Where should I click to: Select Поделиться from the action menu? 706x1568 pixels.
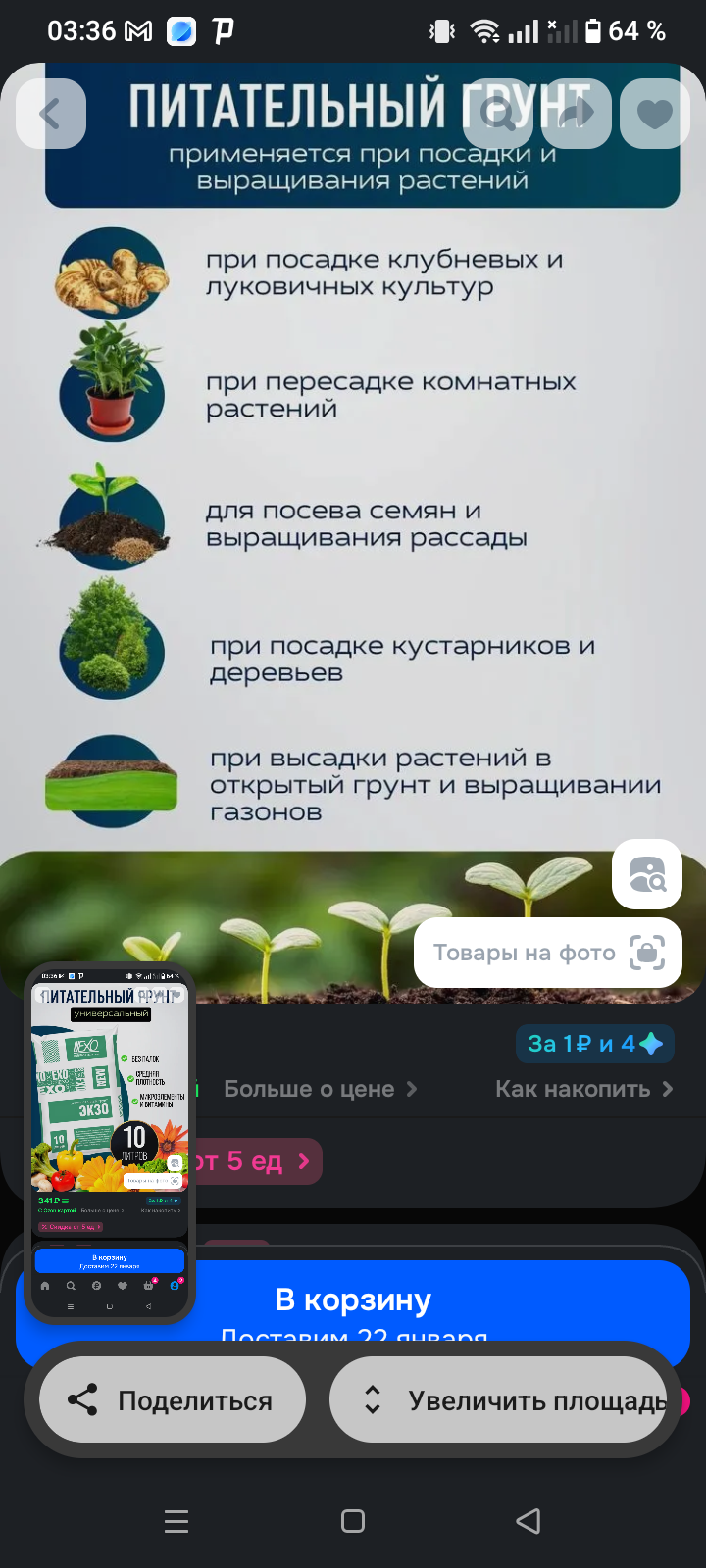point(172,1399)
